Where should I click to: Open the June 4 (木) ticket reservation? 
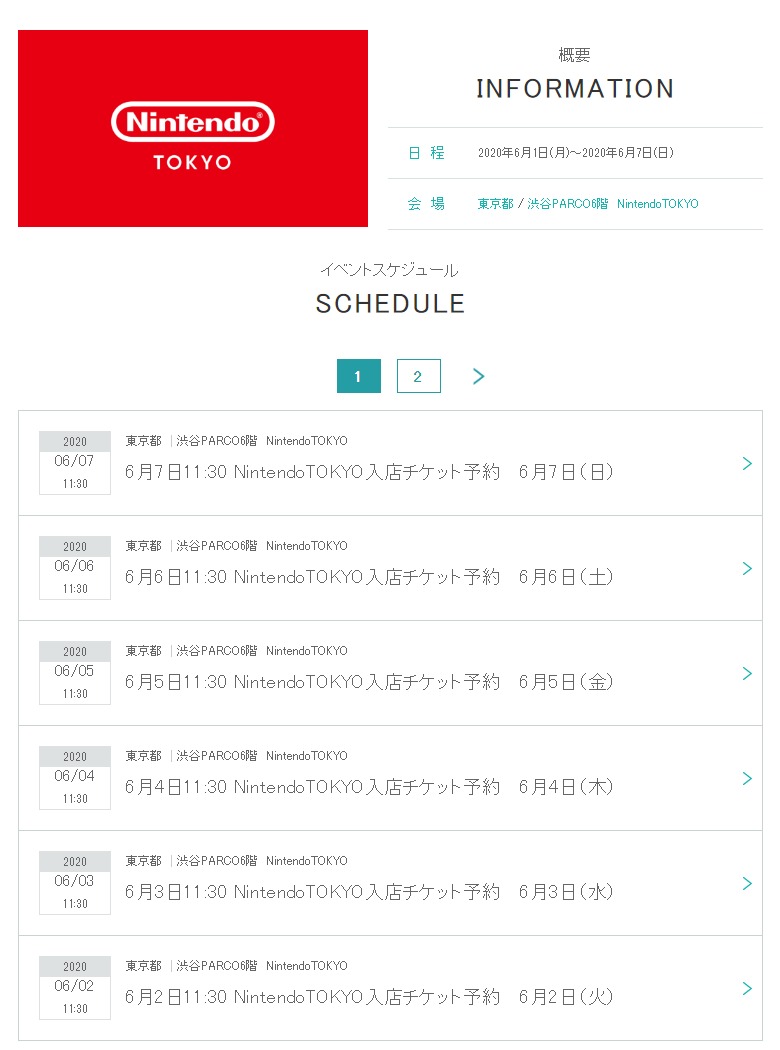click(369, 787)
